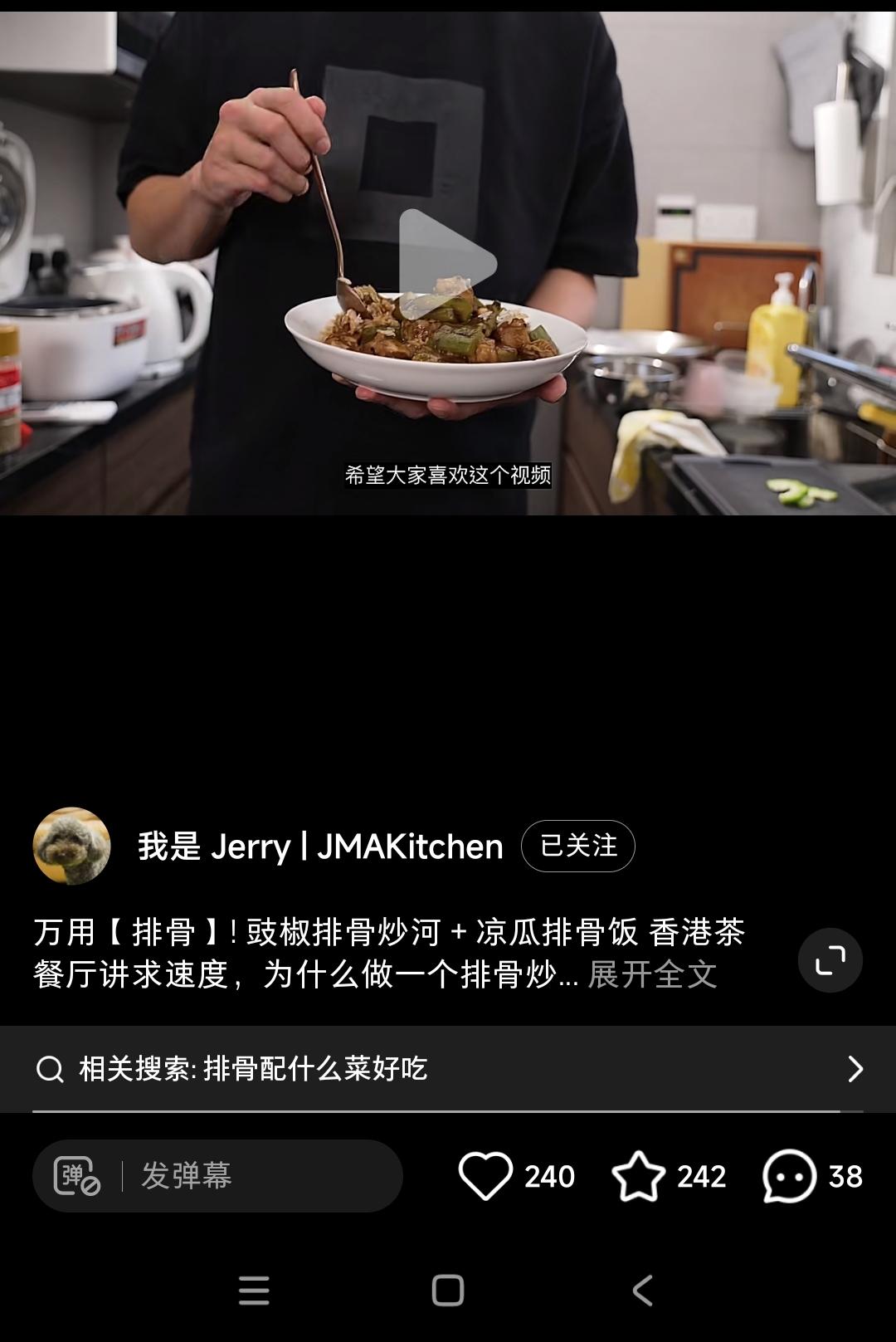
Task: Toggle the danmaku display icon
Action: tap(76, 1176)
